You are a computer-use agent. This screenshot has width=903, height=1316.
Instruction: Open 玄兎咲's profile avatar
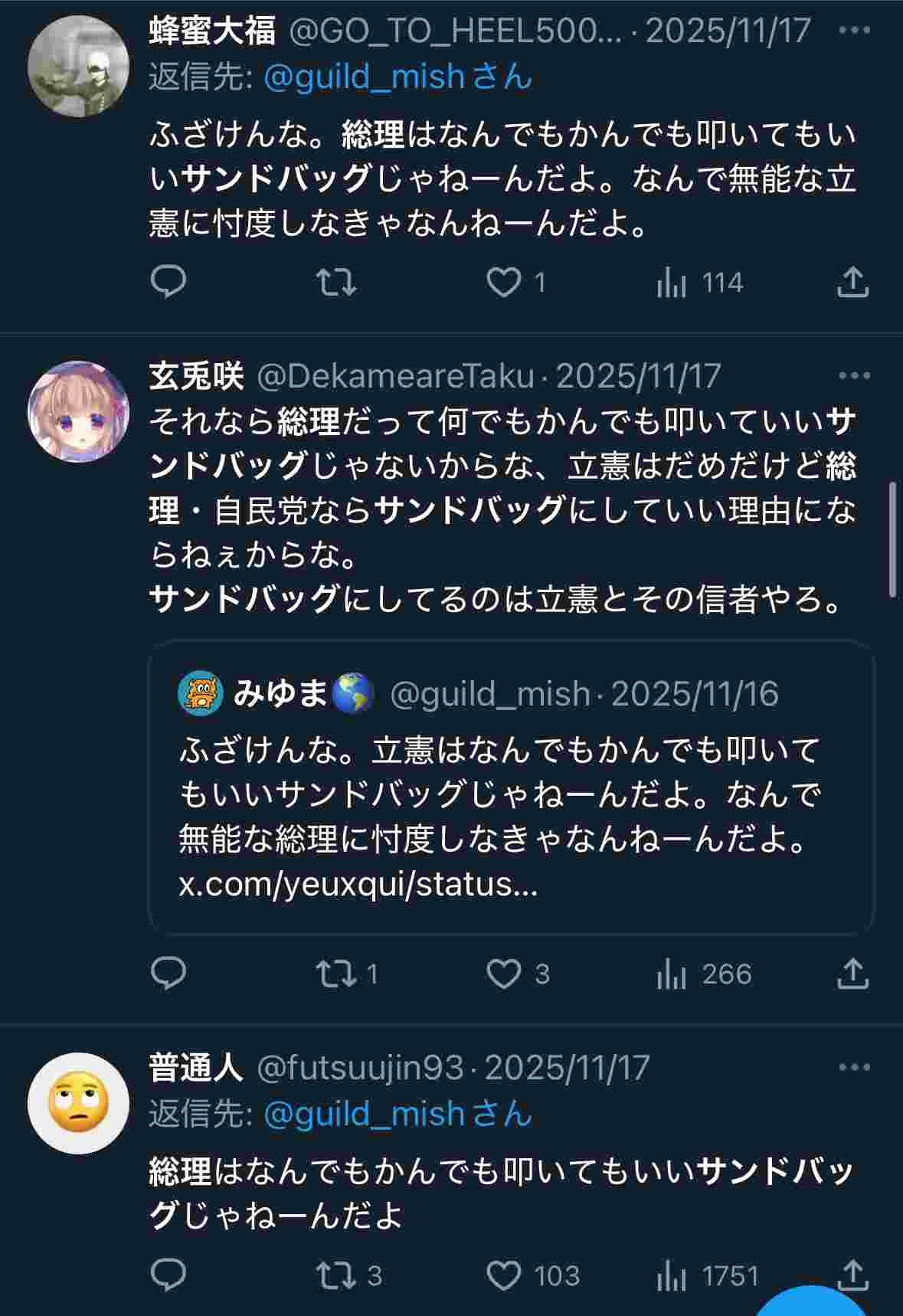point(78,411)
